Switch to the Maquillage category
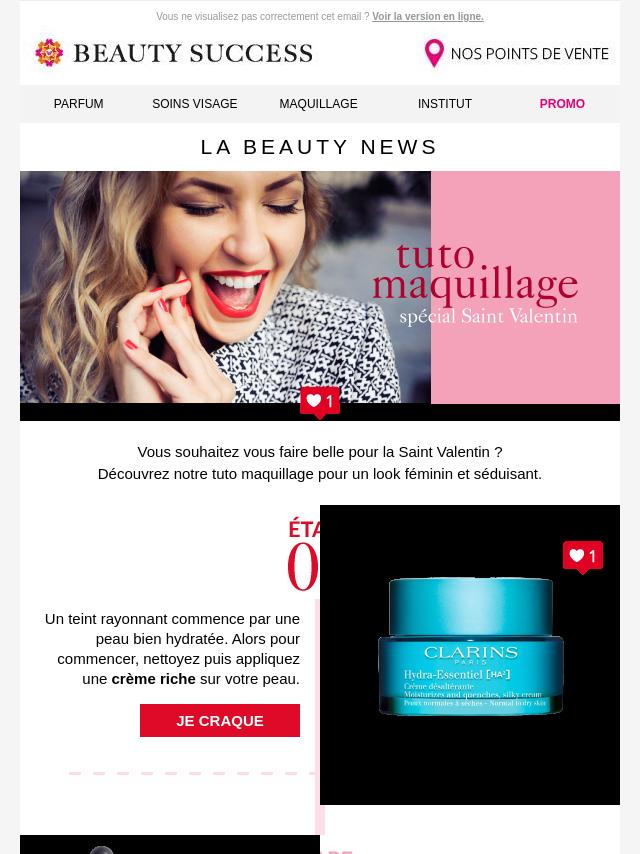The height and width of the screenshot is (854, 640). (318, 104)
